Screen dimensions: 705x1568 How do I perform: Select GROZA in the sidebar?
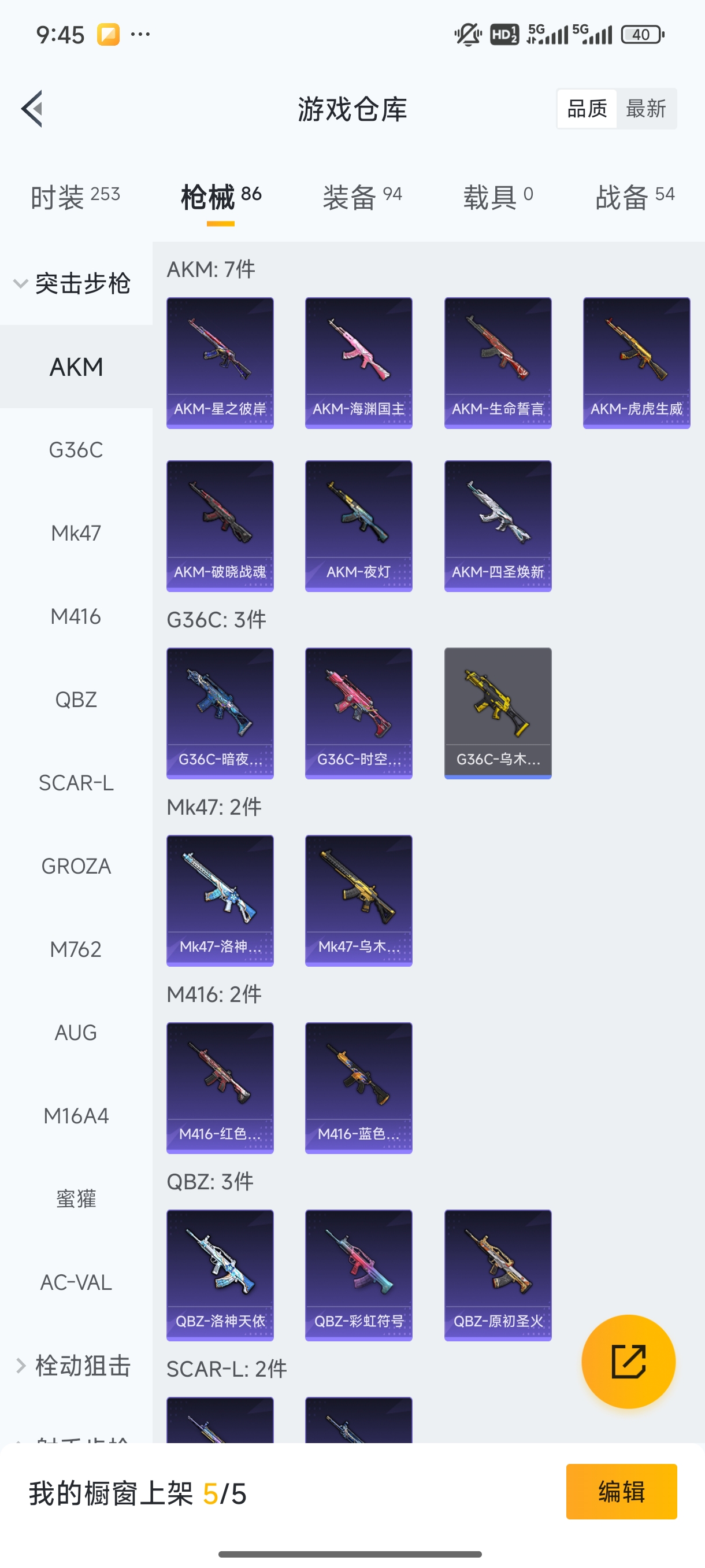click(76, 866)
